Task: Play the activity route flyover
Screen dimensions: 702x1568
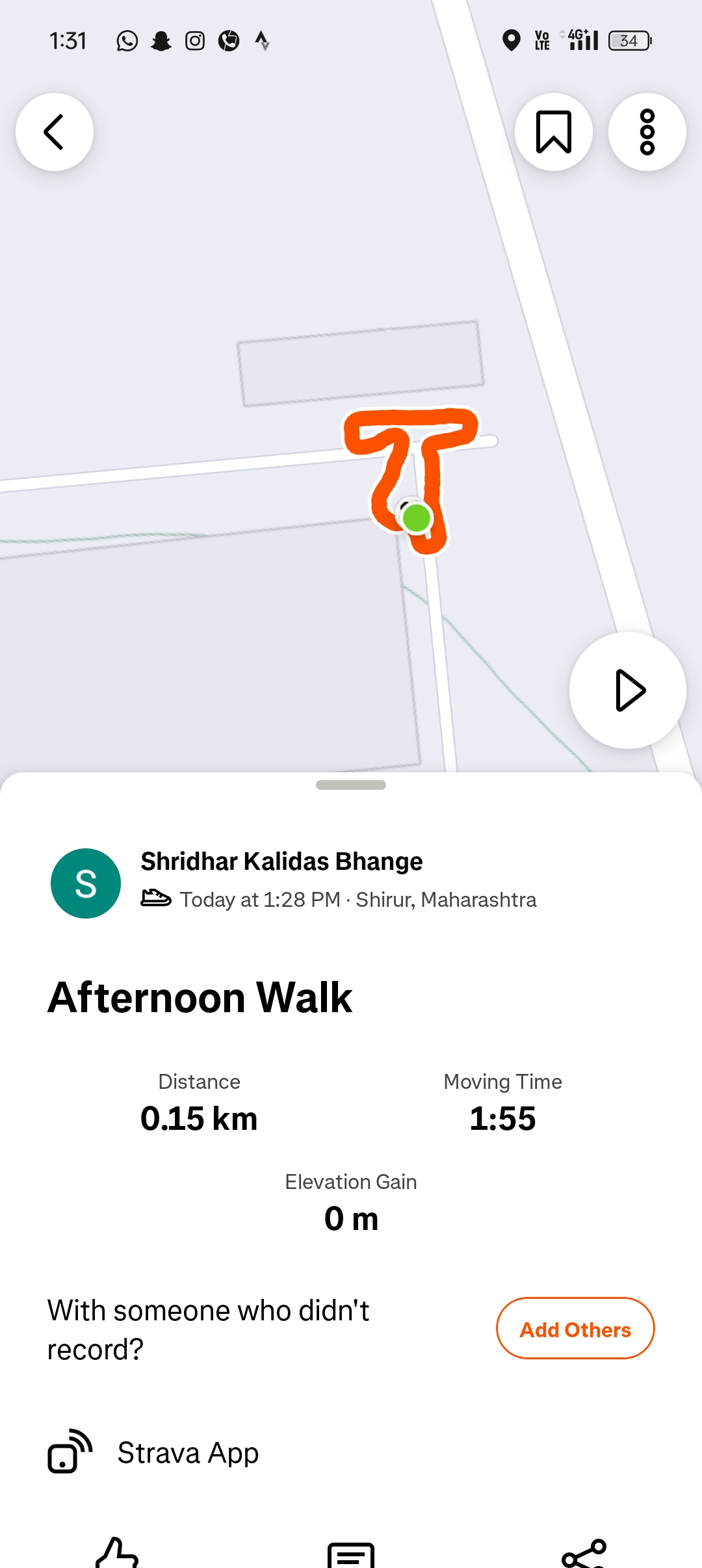Action: pyautogui.click(x=628, y=690)
